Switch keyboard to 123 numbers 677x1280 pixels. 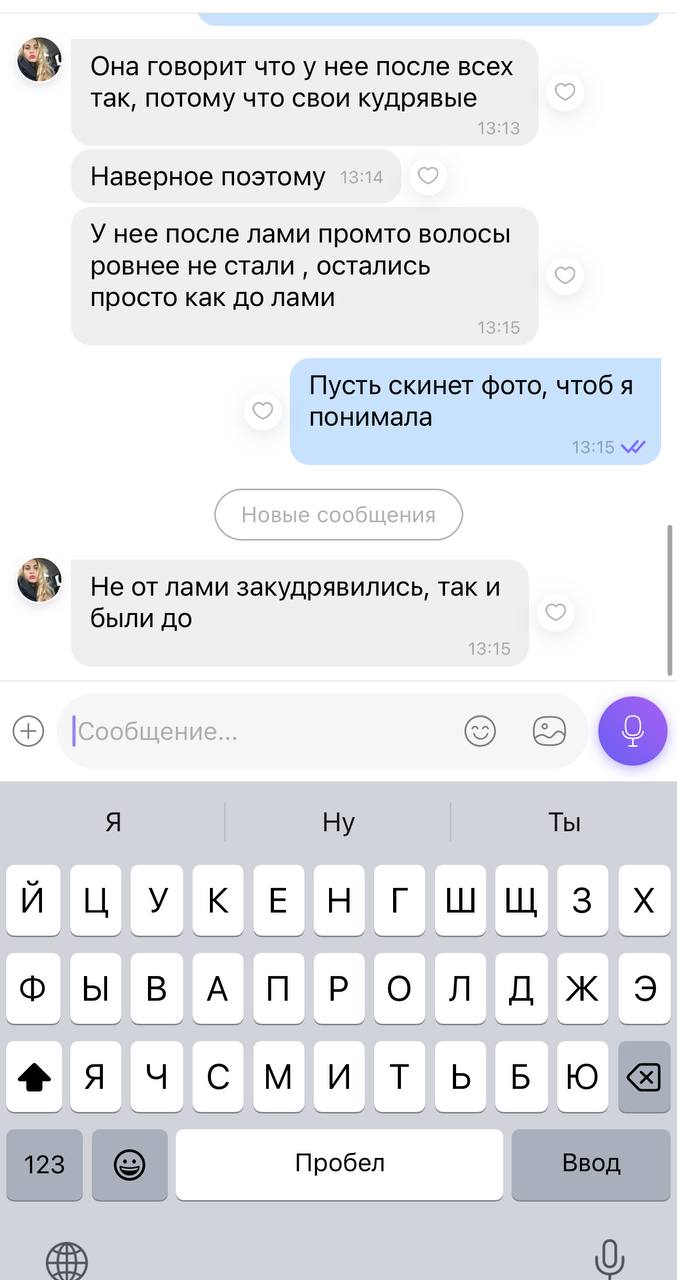click(x=44, y=1164)
